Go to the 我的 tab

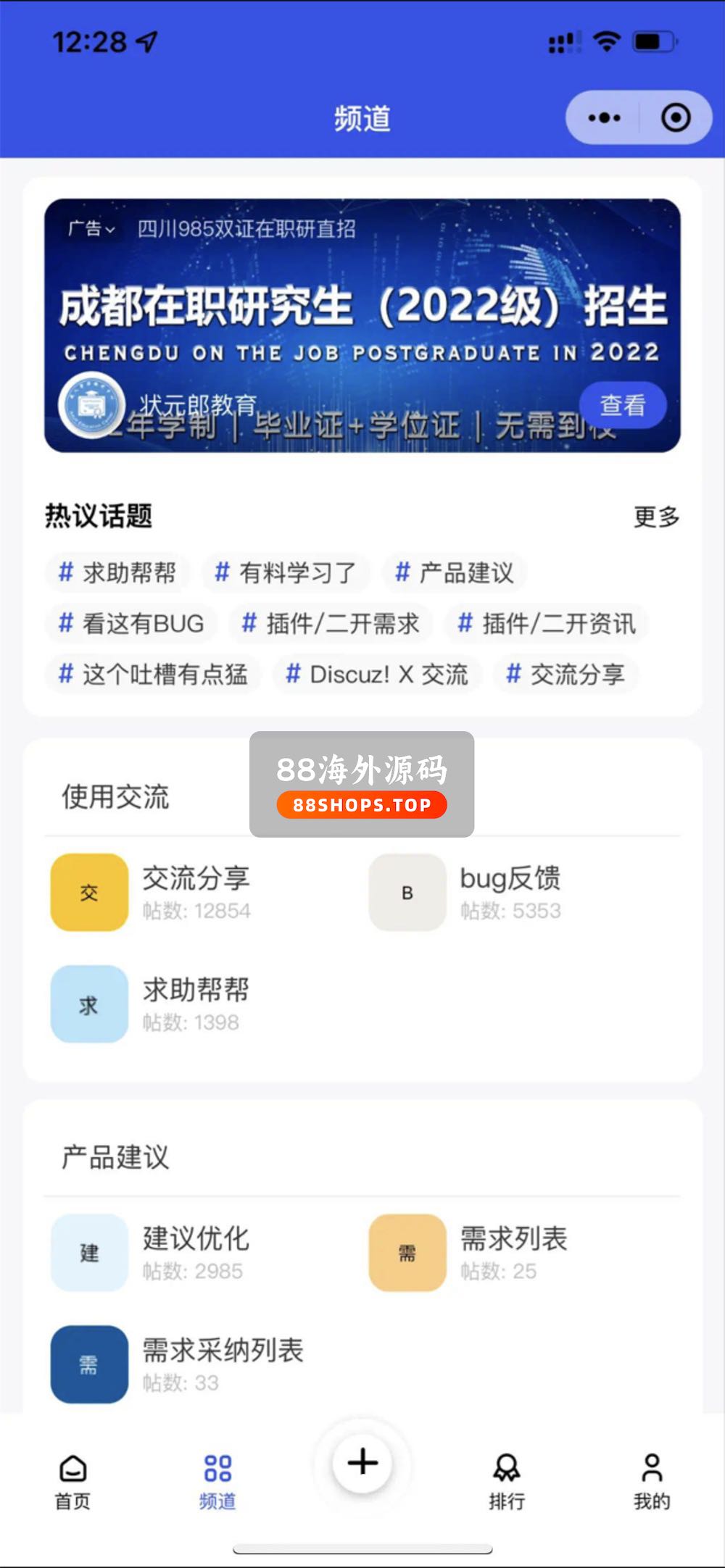click(x=651, y=1482)
